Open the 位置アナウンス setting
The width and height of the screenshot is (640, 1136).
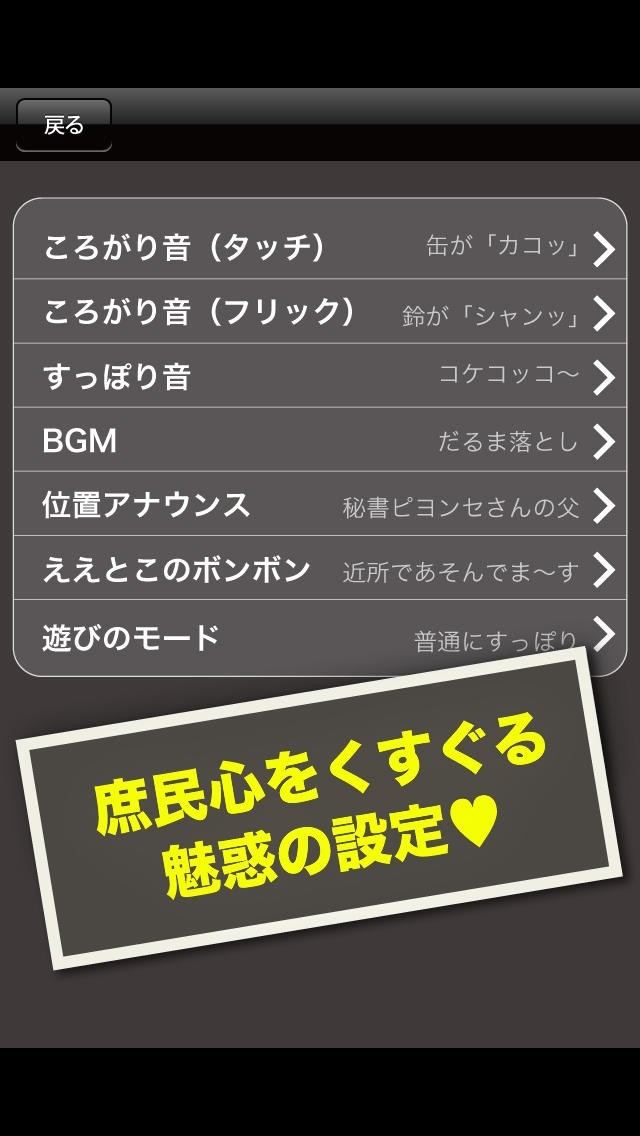click(320, 504)
